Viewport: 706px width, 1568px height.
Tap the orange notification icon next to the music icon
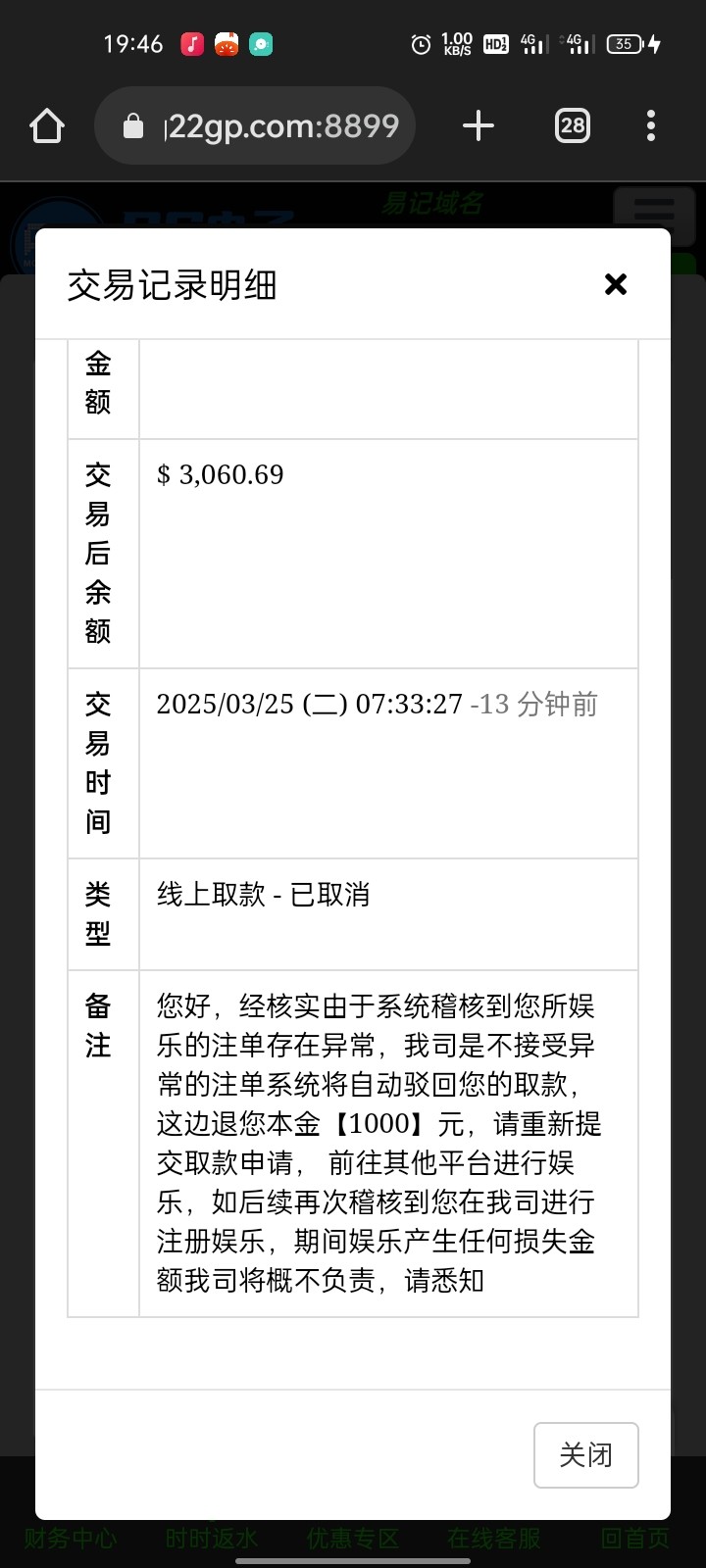pyautogui.click(x=227, y=44)
